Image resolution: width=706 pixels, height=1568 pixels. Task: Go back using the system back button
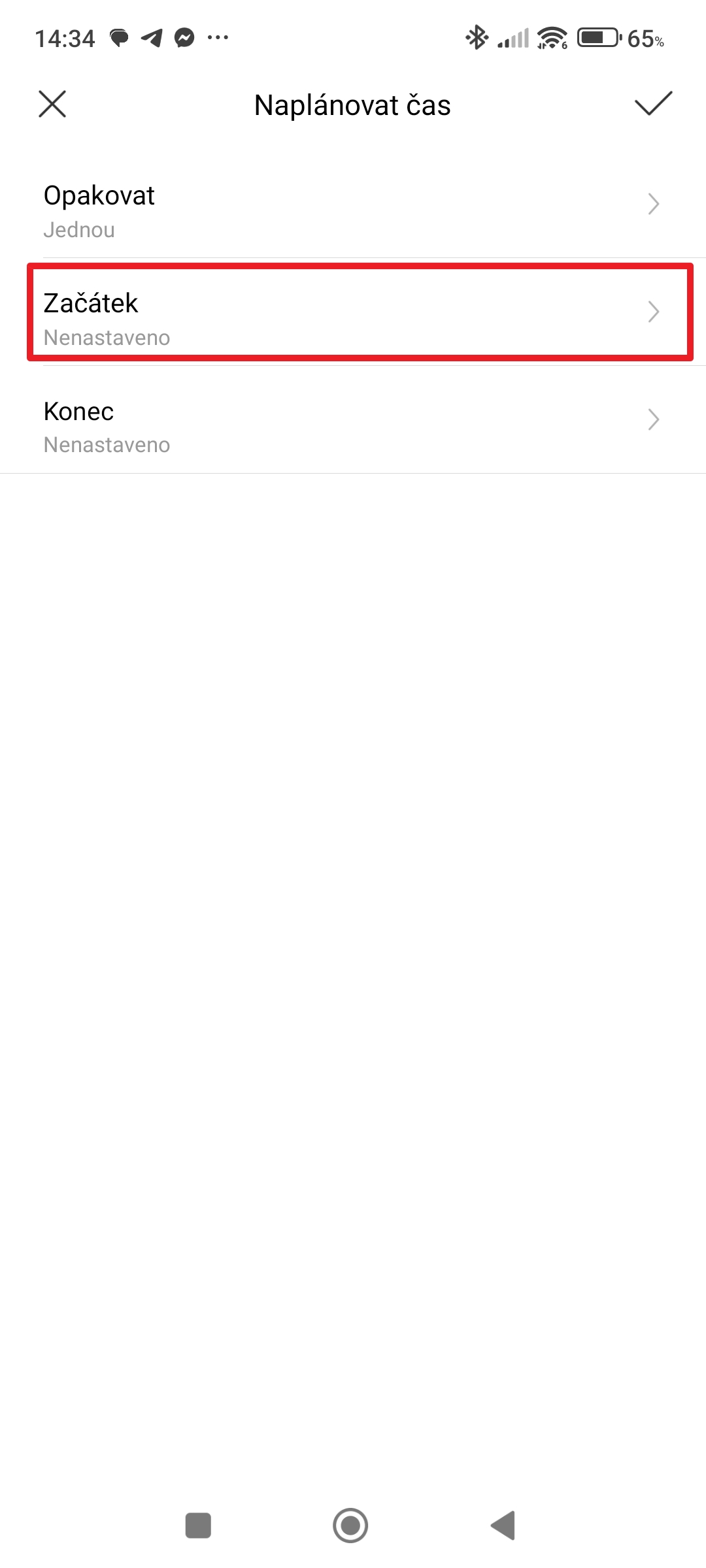pyautogui.click(x=503, y=1526)
